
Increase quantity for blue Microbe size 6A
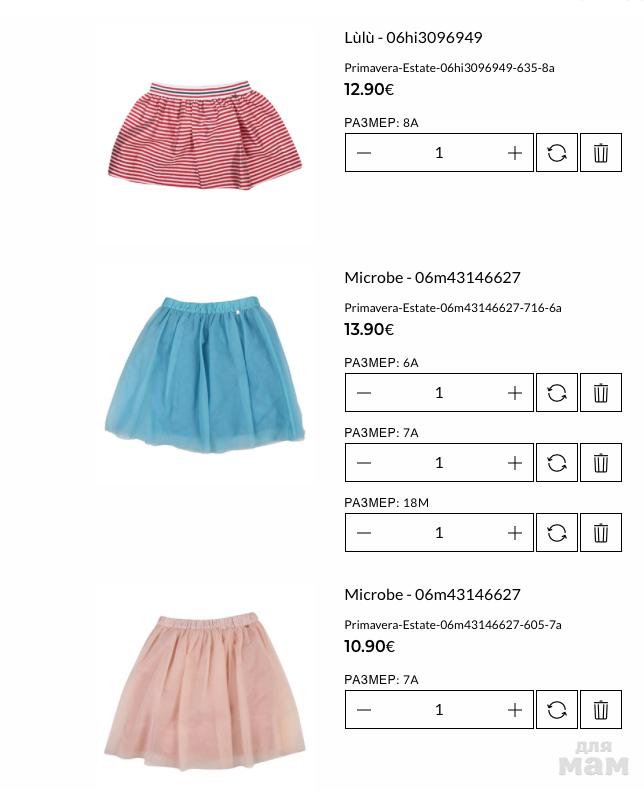click(x=514, y=393)
